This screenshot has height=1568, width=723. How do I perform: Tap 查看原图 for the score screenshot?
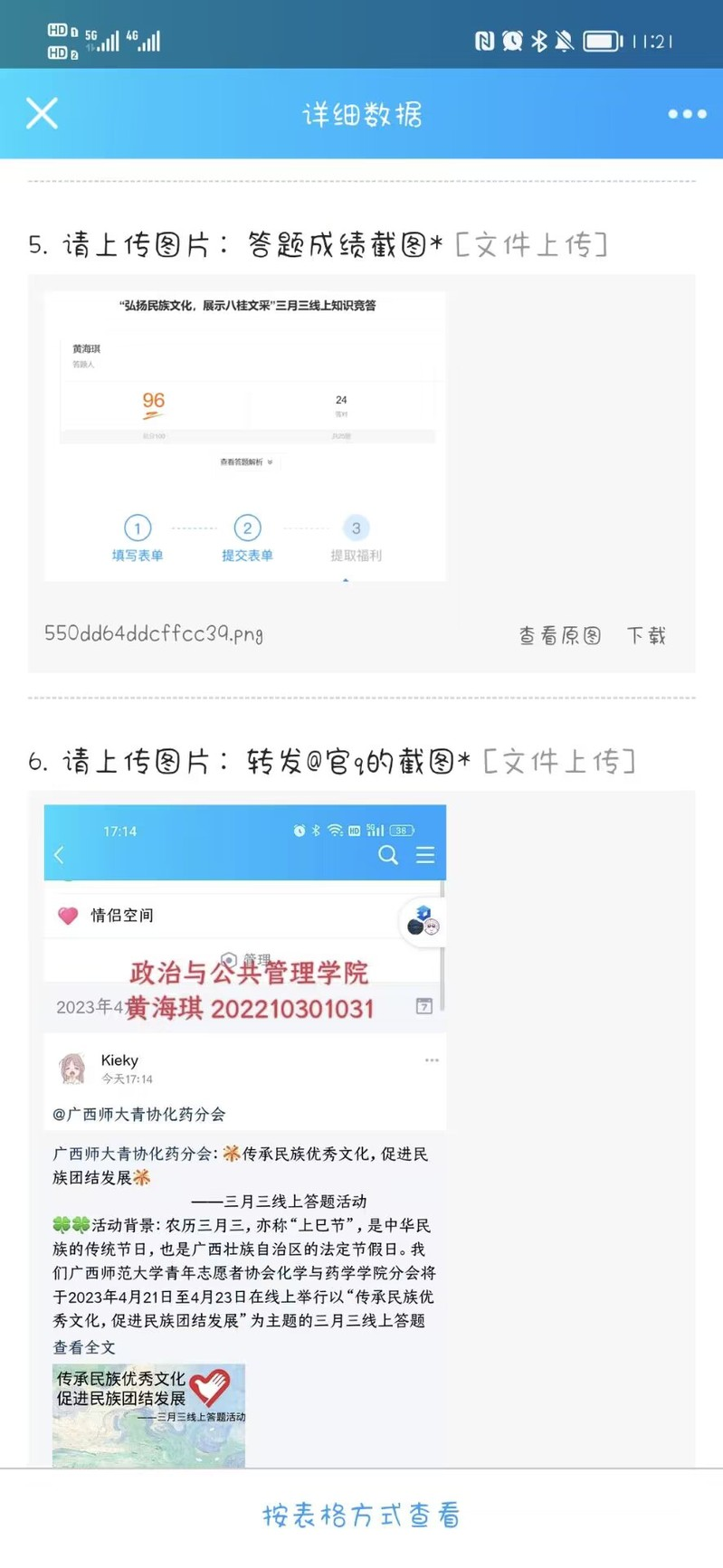pos(560,636)
